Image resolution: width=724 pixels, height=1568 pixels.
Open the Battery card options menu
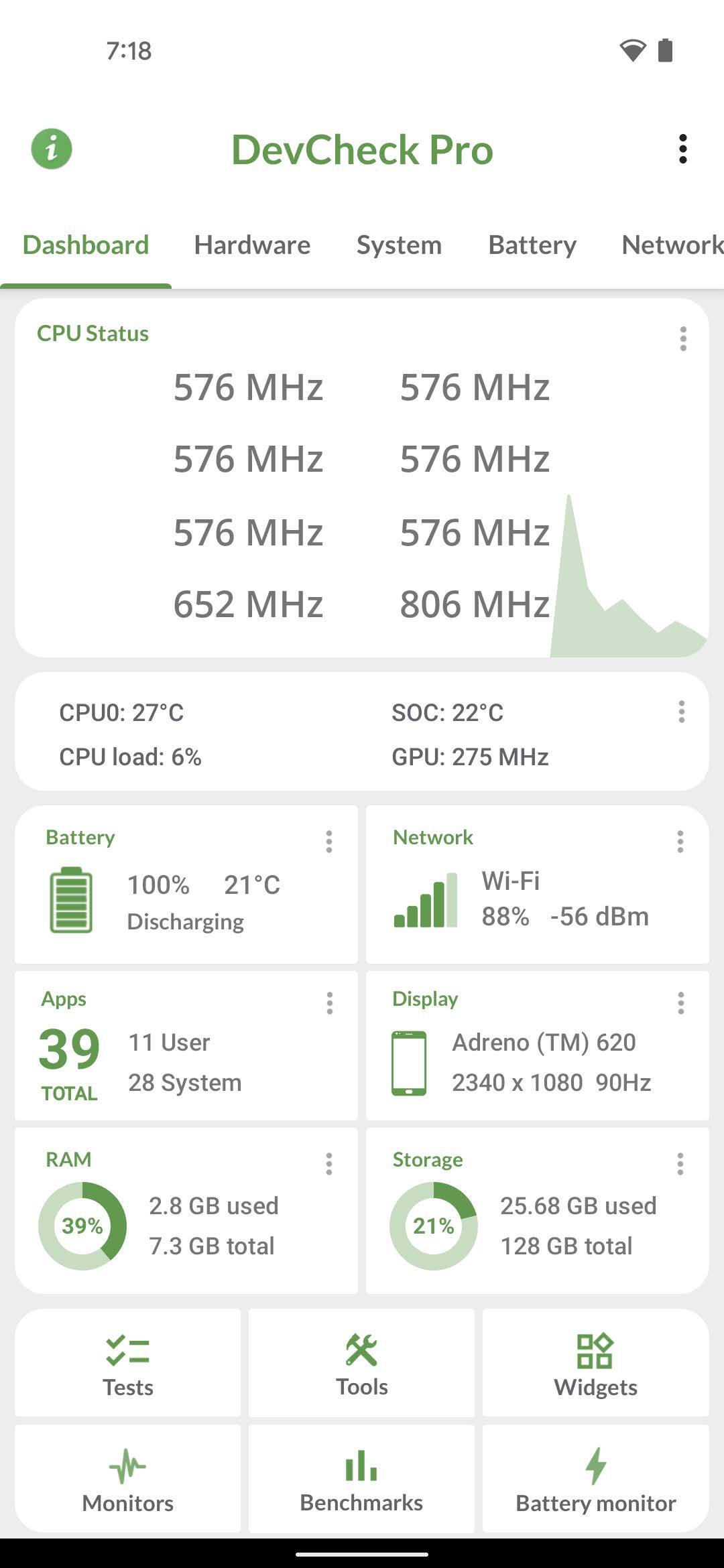click(x=329, y=842)
